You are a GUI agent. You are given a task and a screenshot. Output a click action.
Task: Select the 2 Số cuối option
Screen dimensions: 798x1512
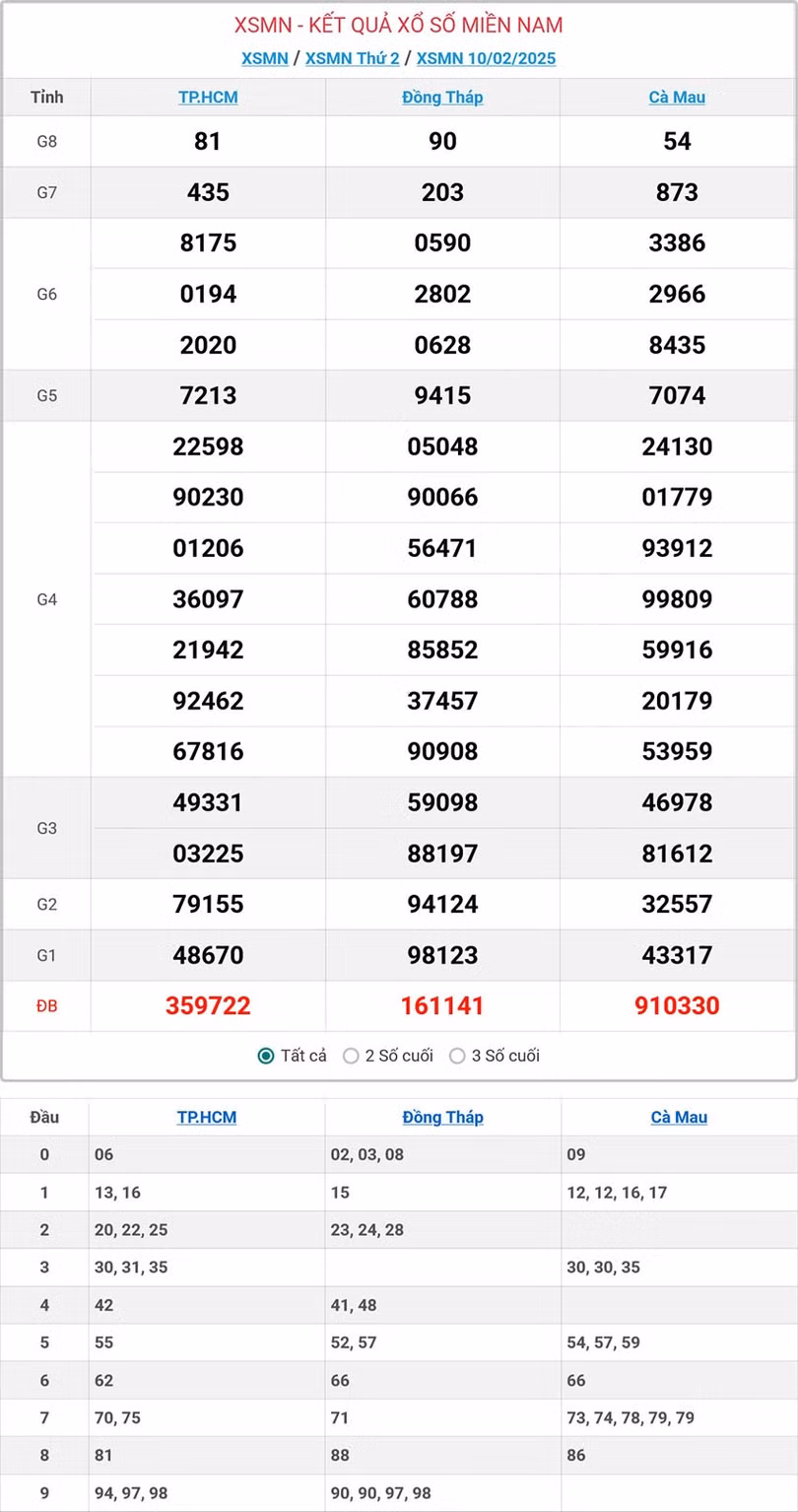[x=351, y=1056]
